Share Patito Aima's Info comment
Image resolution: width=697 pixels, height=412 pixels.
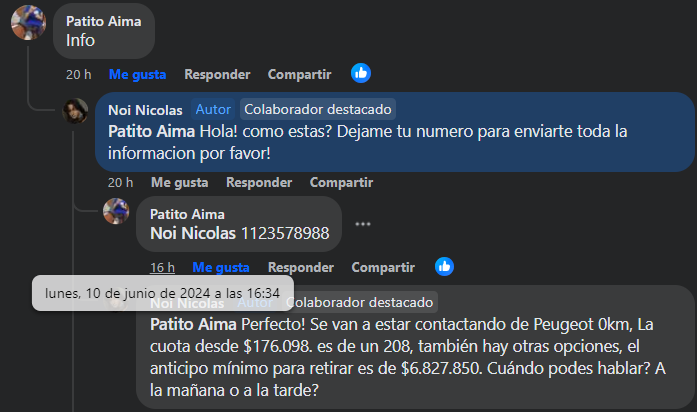click(x=299, y=74)
